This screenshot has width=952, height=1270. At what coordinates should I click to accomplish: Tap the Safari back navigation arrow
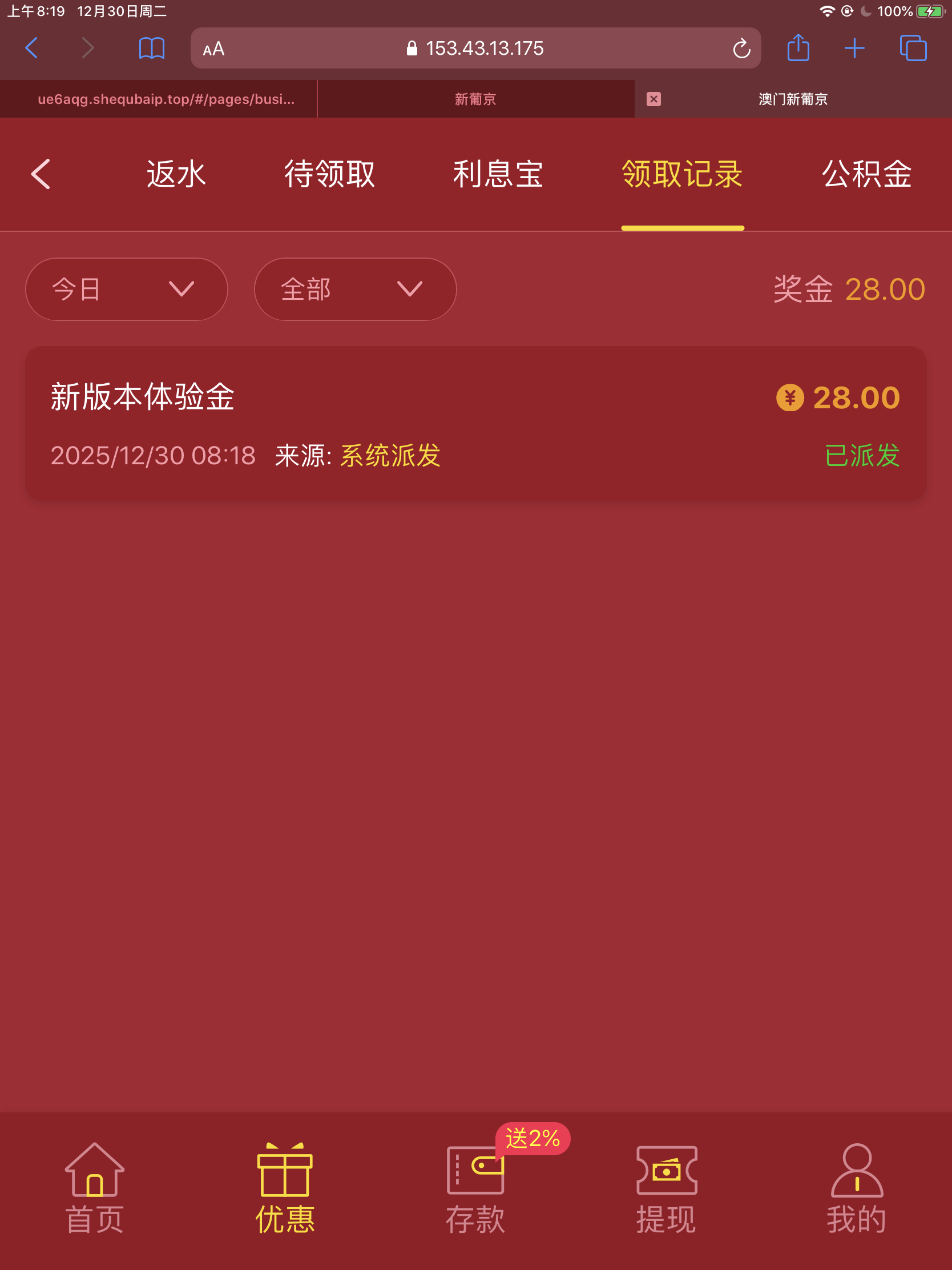pos(33,48)
